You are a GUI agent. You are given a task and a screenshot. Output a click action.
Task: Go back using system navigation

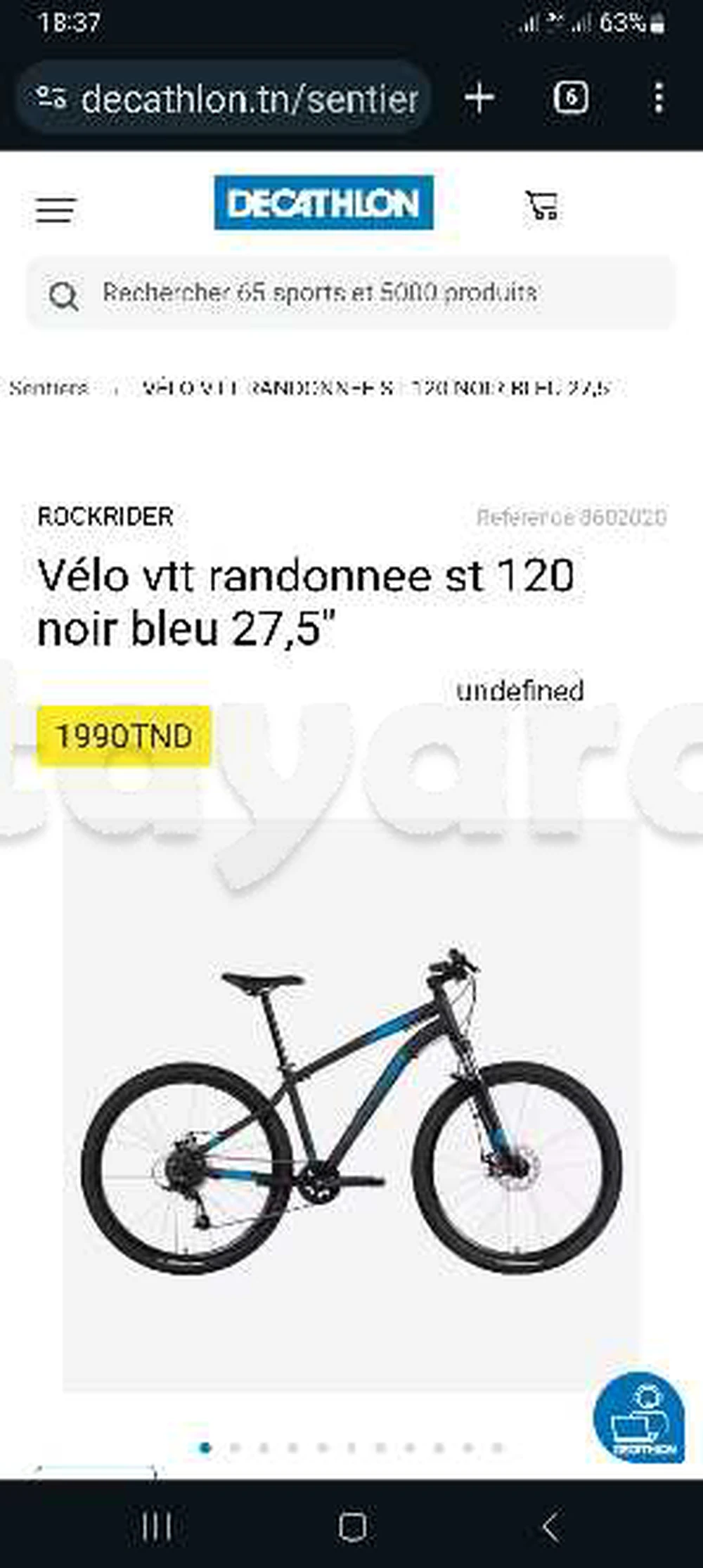[x=550, y=1527]
